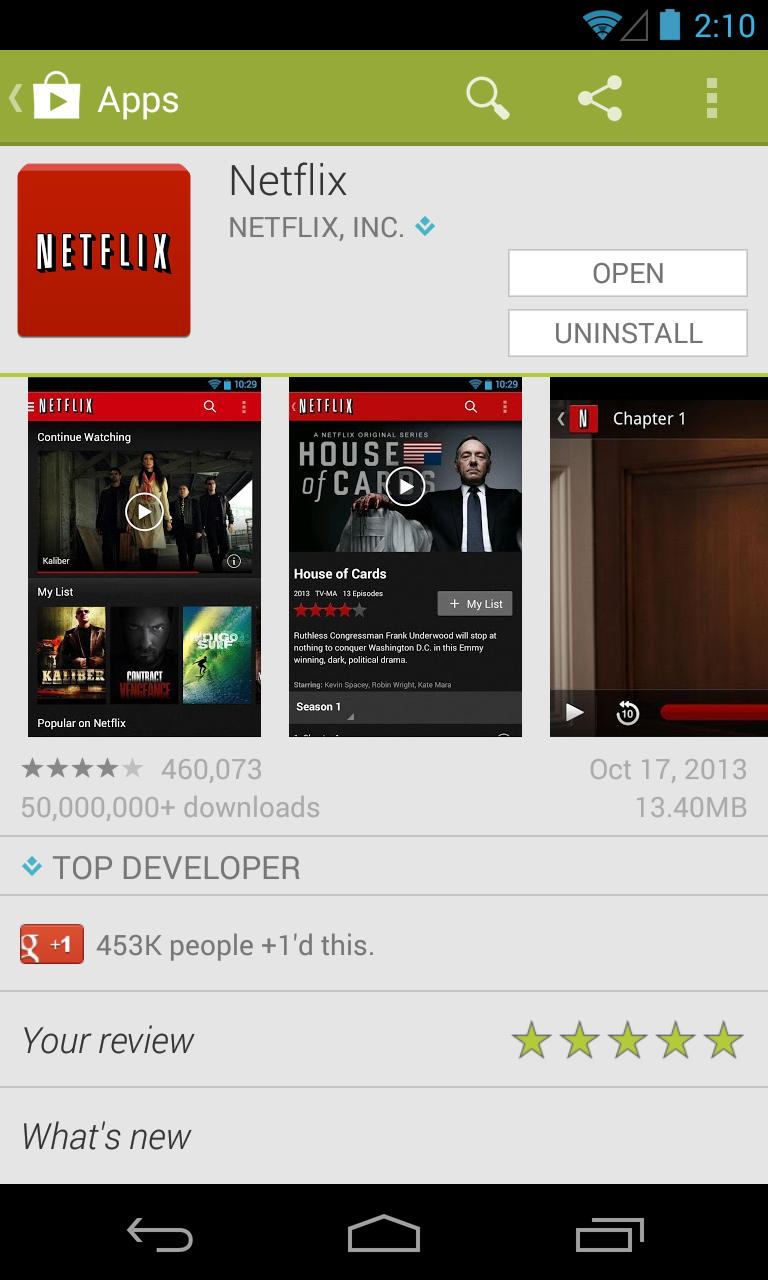Open the Netflix app
The height and width of the screenshot is (1280, 768).
(627, 273)
